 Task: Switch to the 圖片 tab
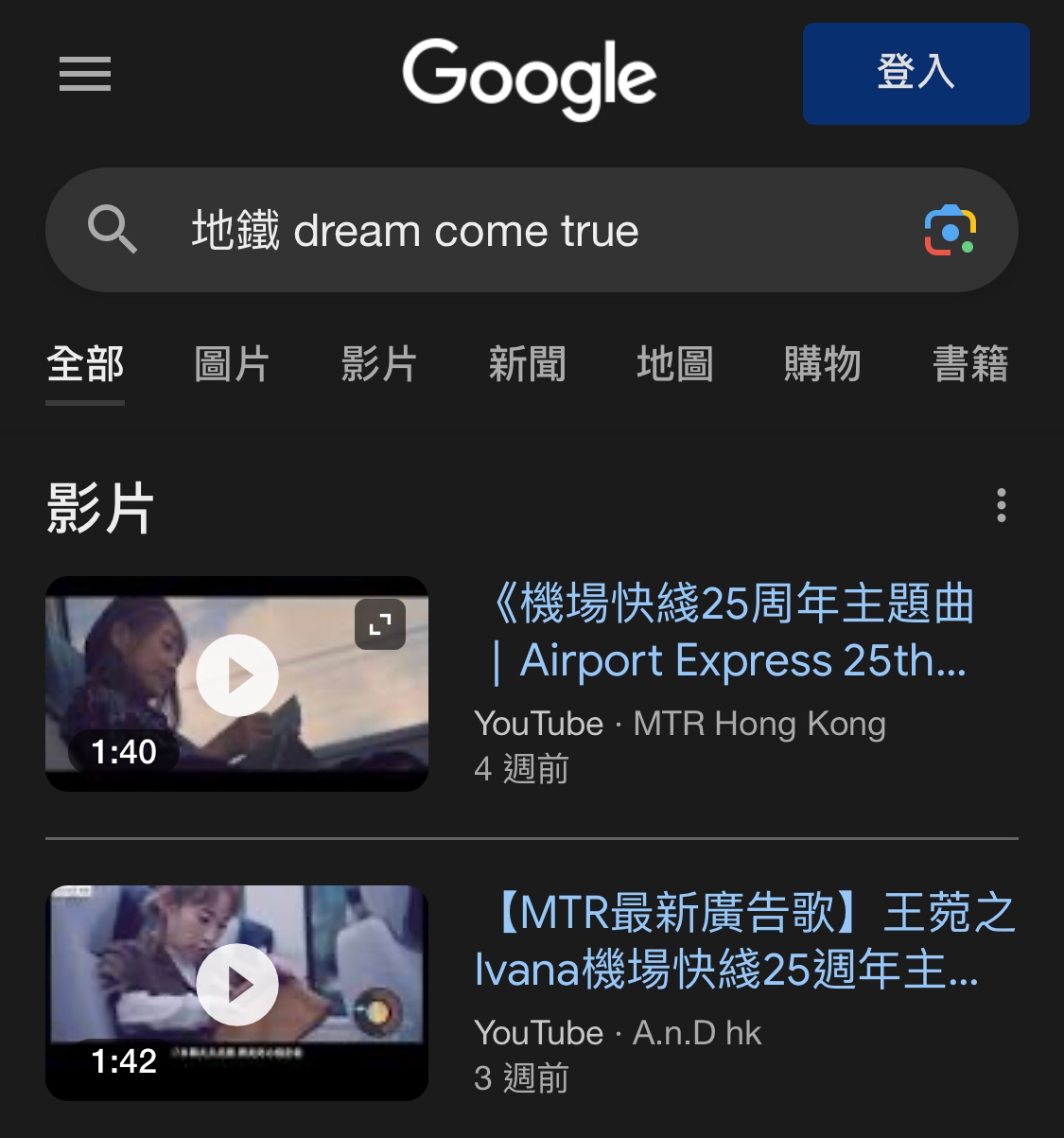point(230,365)
